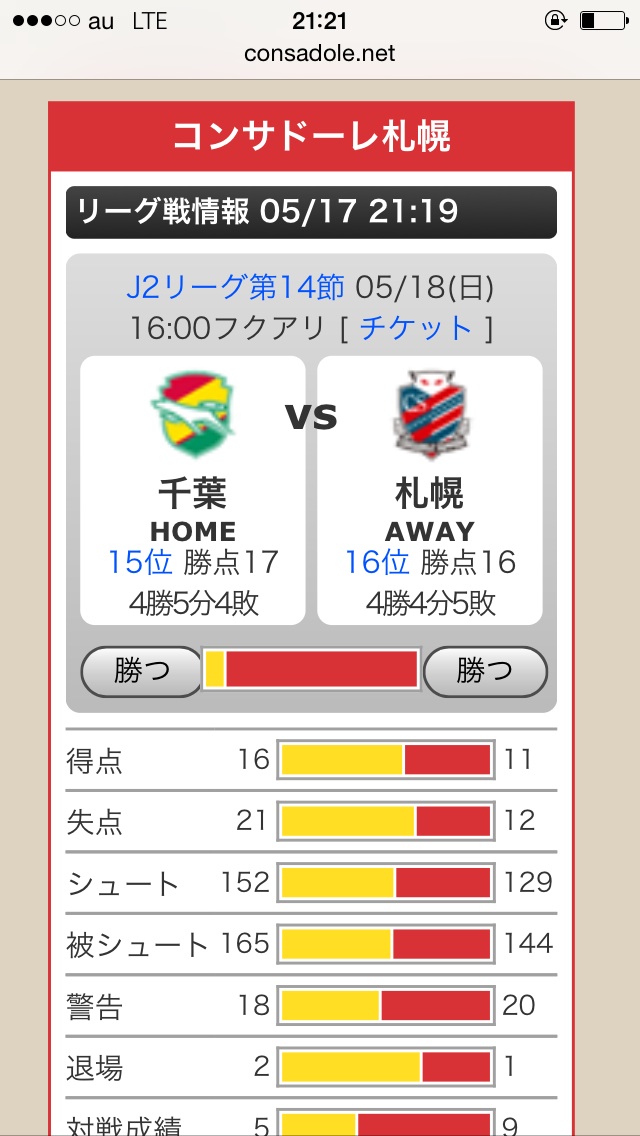Vote 勝つ for 千葉
This screenshot has height=1136, width=640.
[142, 671]
